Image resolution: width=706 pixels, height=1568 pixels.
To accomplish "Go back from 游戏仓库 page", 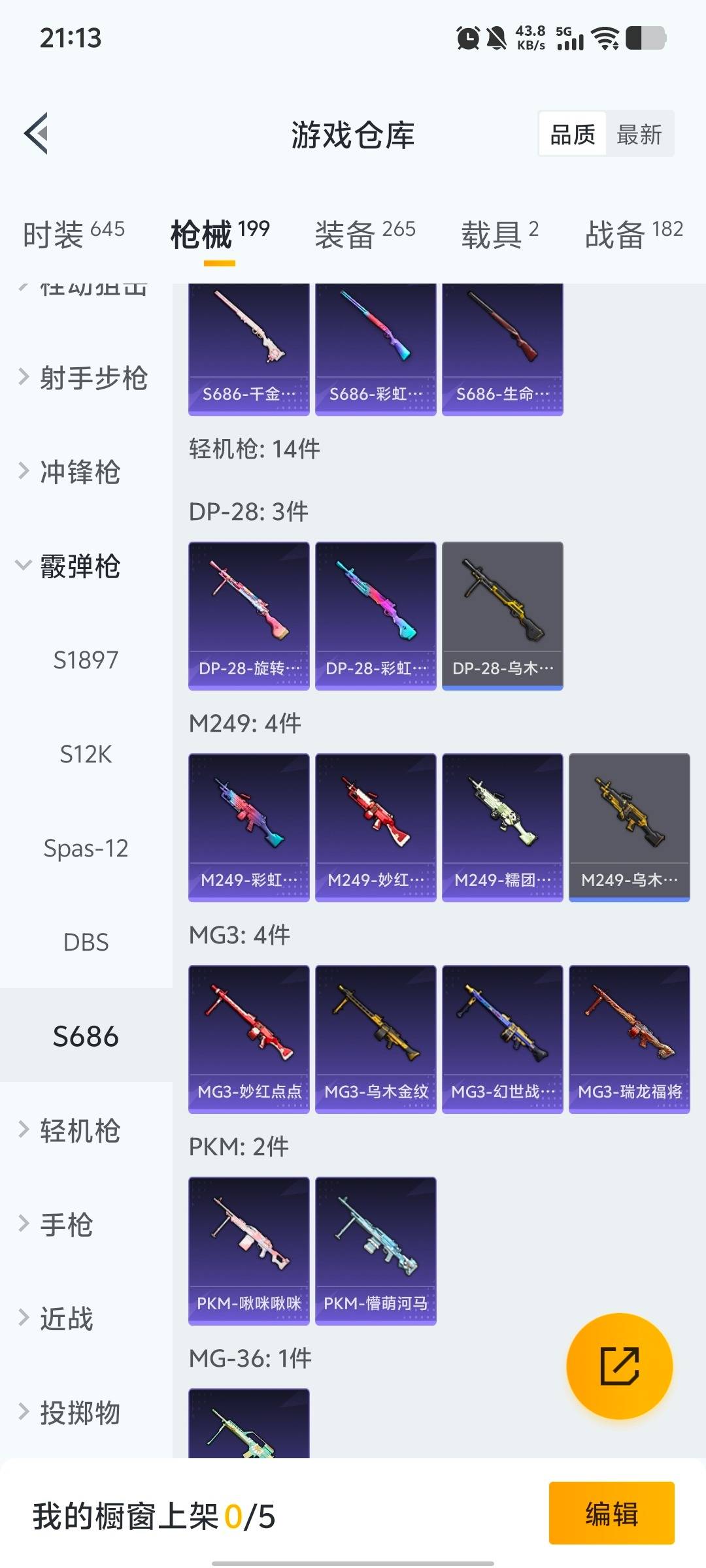I will [x=37, y=133].
